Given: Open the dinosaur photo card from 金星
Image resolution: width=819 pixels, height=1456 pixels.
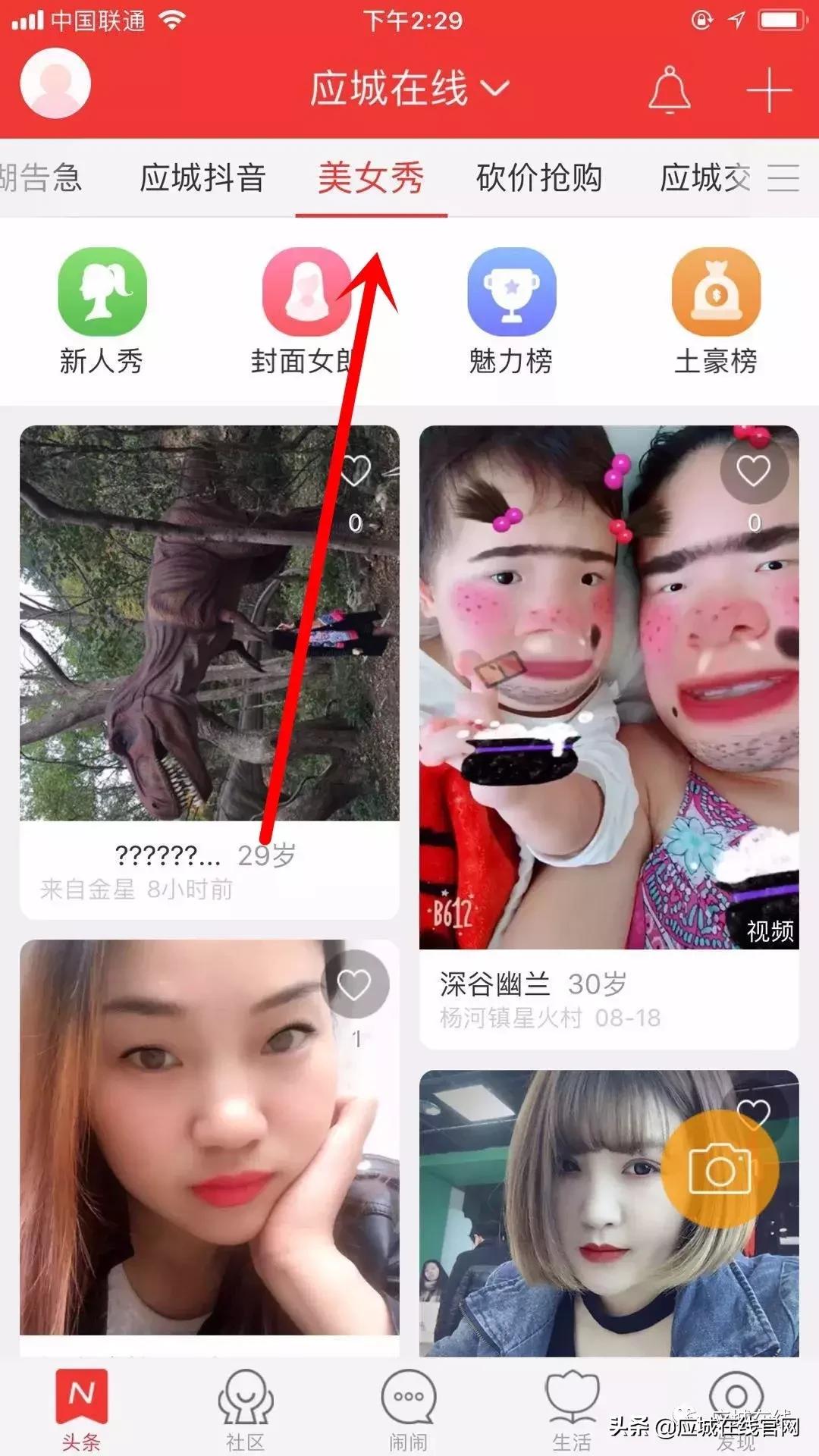Looking at the screenshot, I should click(209, 672).
